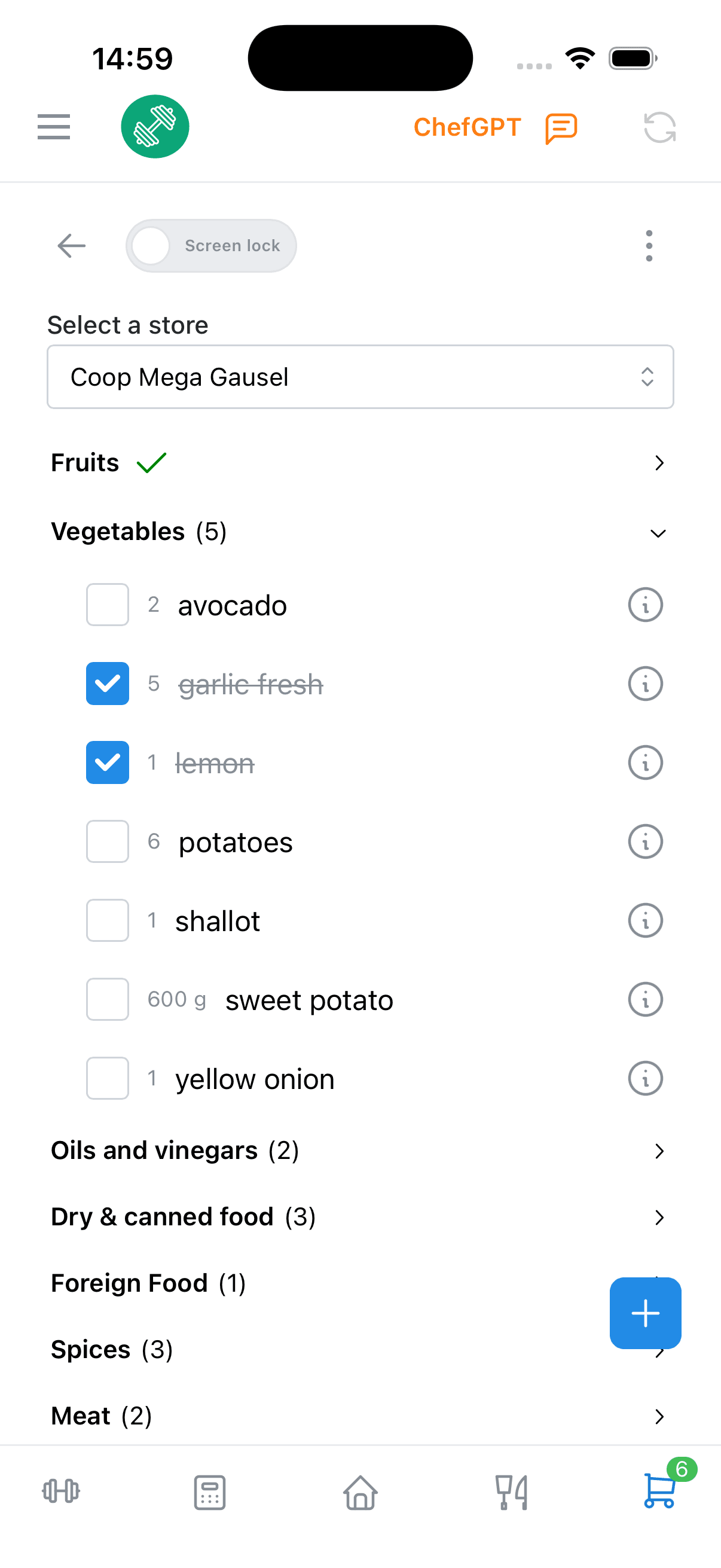Mark the yellow onion as purchased
Screen dimensions: 721x1568
point(107,1078)
